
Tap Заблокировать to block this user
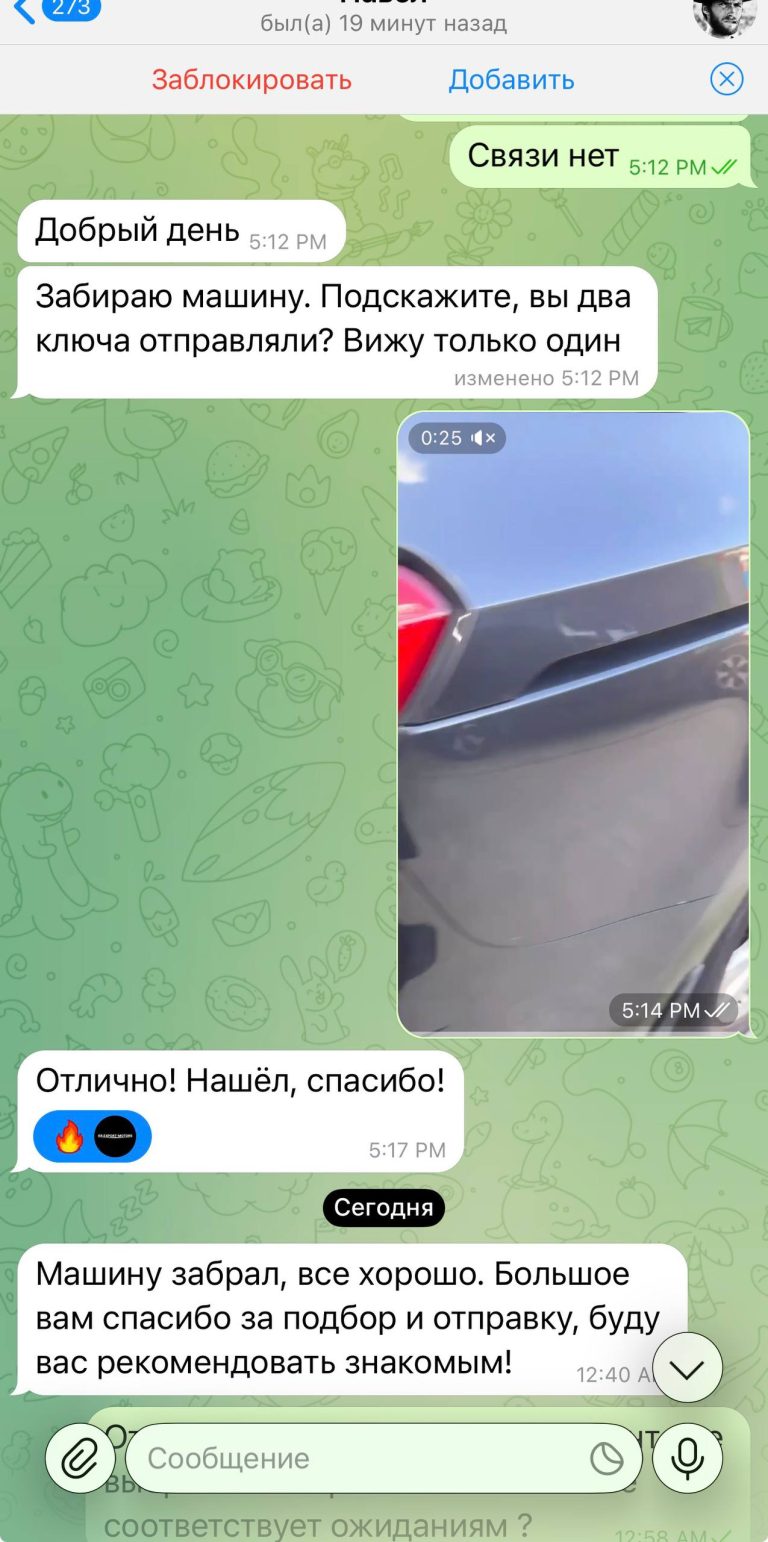pos(252,79)
